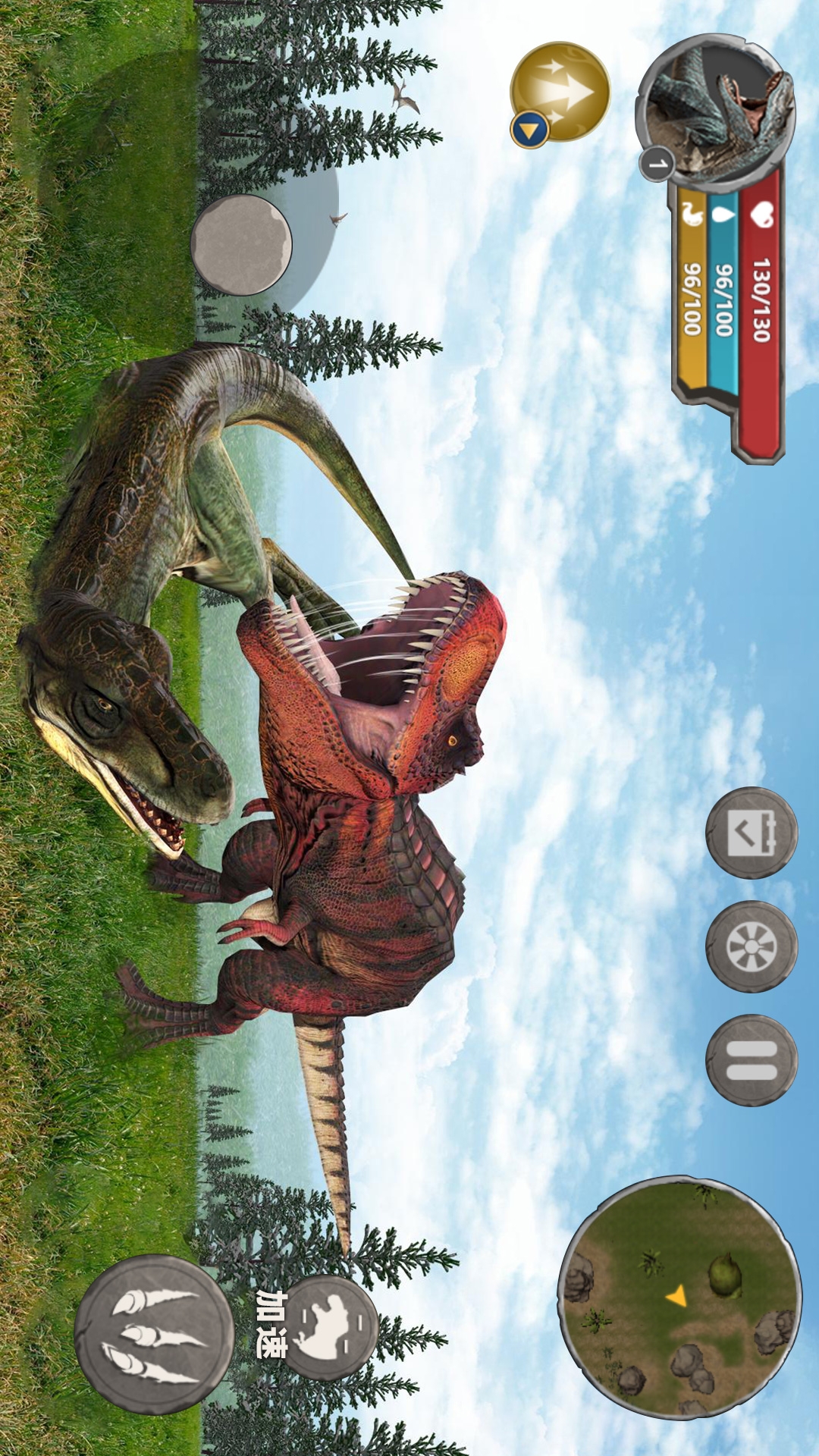Touch the stone joystick knob
The image size is (819, 1456).
pos(241,244)
